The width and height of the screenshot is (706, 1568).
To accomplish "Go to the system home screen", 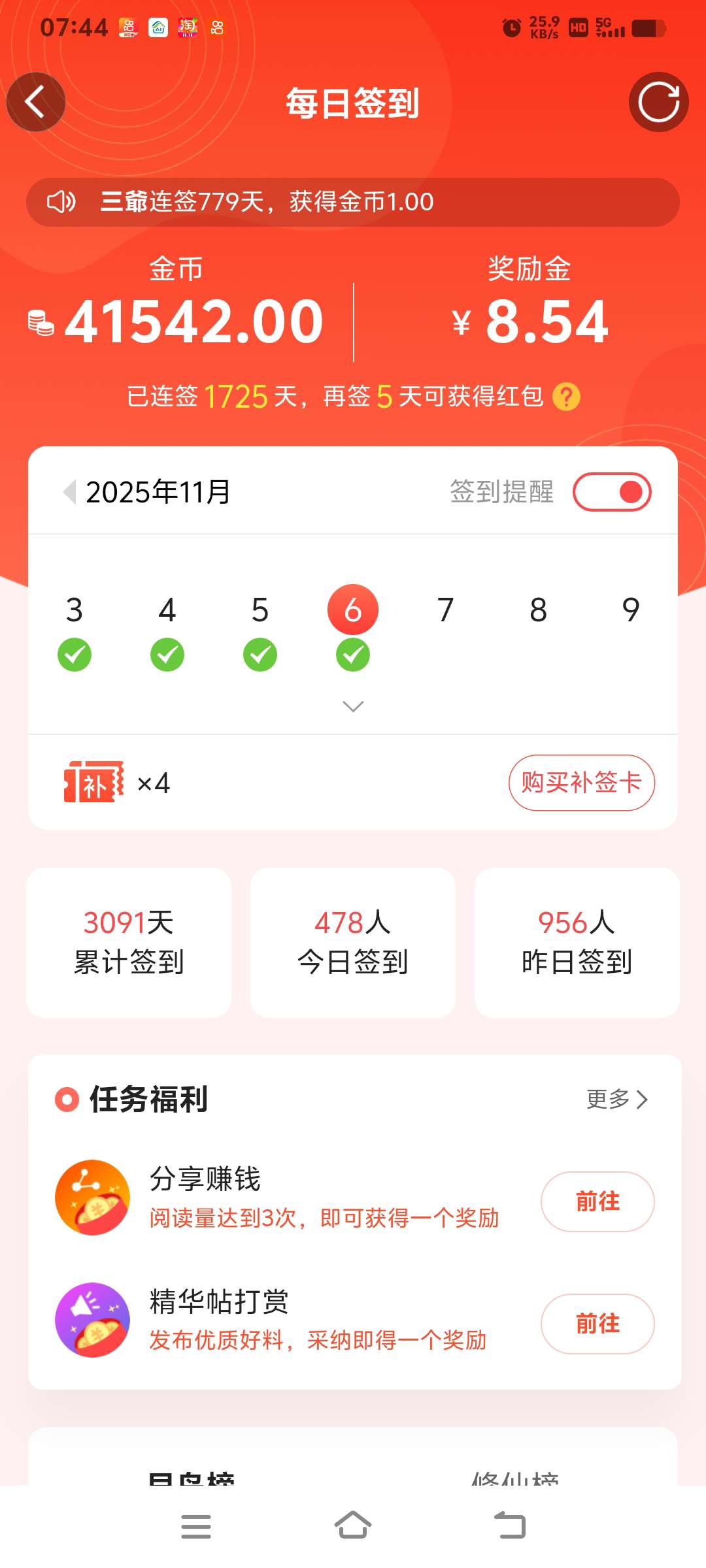I will 353,1526.
